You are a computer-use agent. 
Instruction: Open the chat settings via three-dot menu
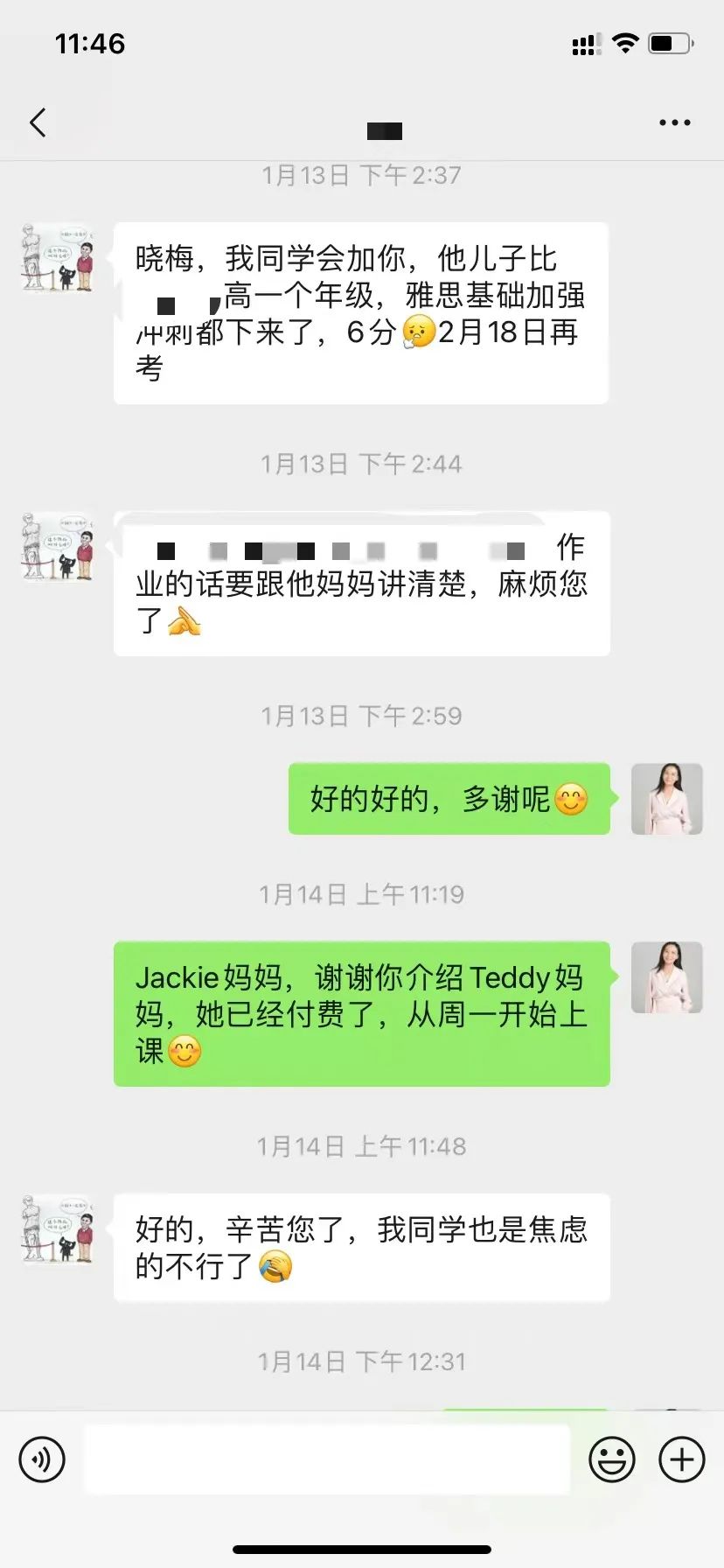(x=673, y=122)
